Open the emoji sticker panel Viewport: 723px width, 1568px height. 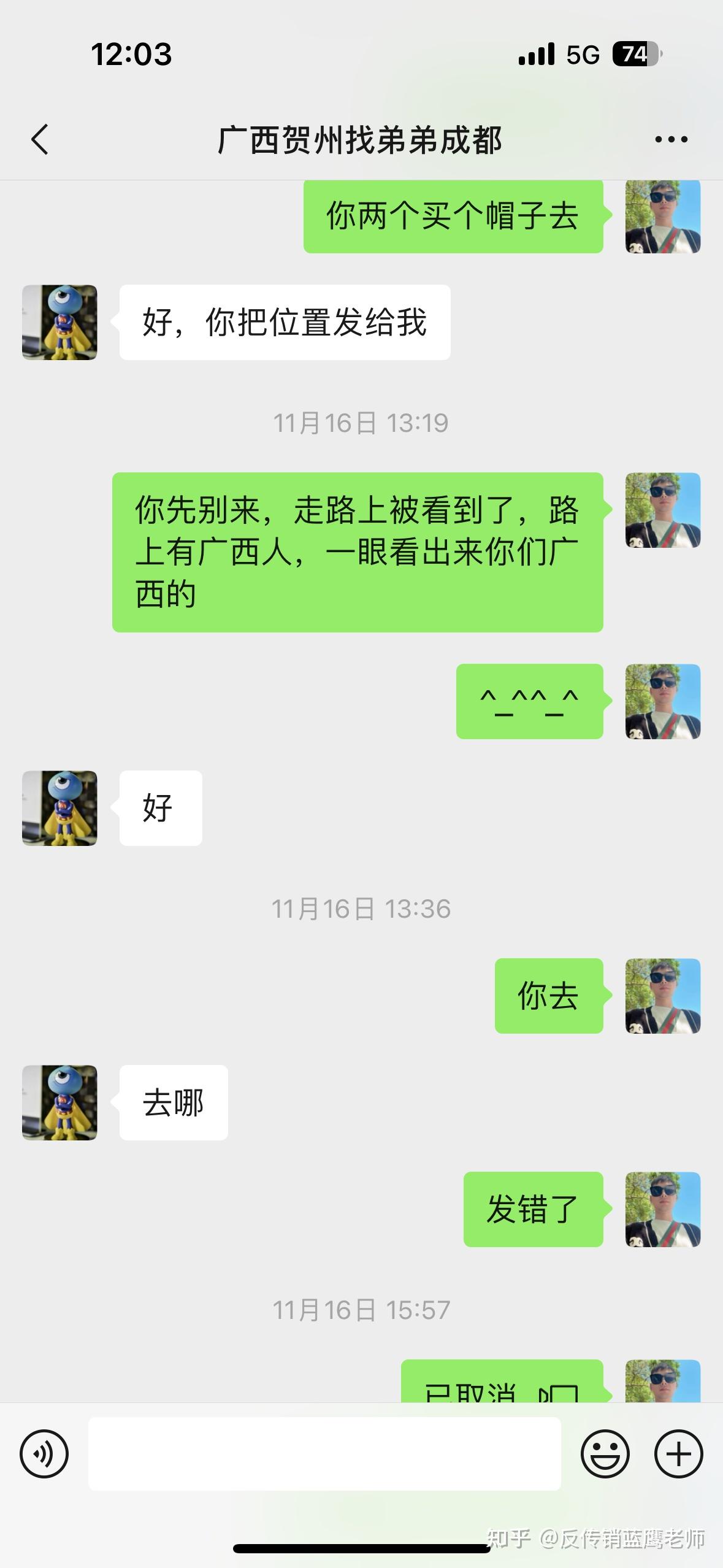tap(605, 1453)
